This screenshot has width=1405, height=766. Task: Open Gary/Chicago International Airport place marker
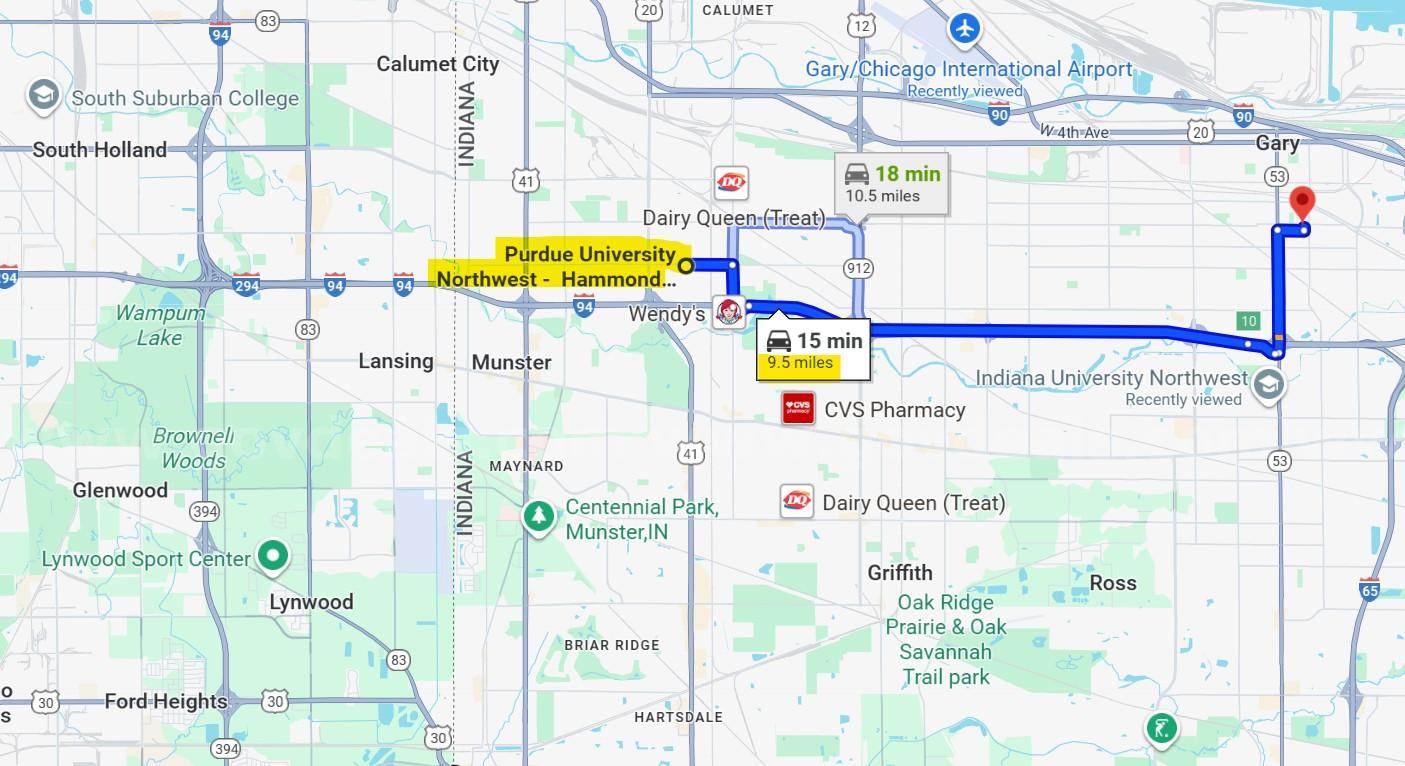click(965, 29)
